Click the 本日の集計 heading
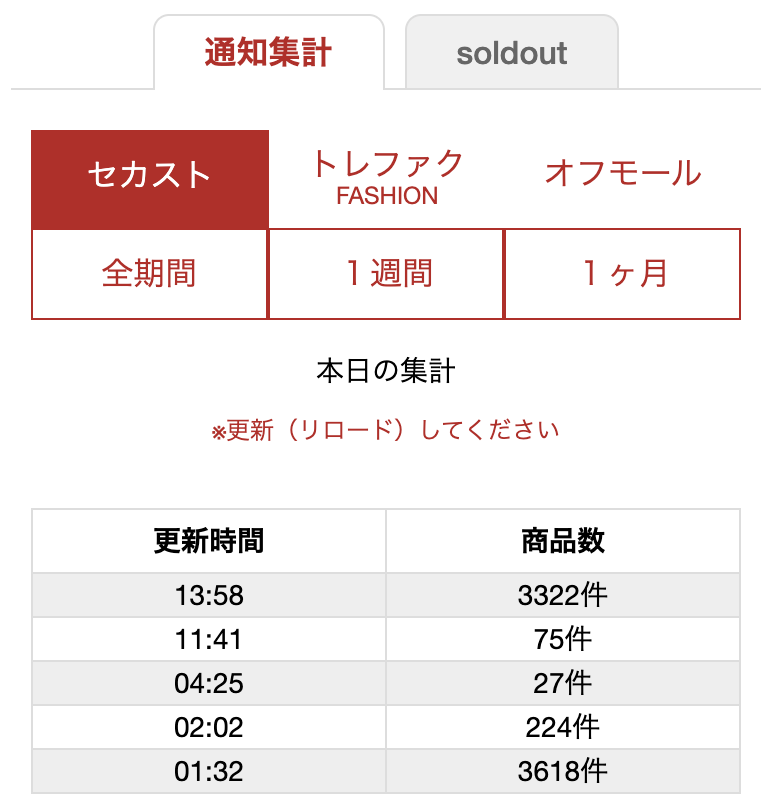Viewport: 778px width, 804px height. (388, 368)
